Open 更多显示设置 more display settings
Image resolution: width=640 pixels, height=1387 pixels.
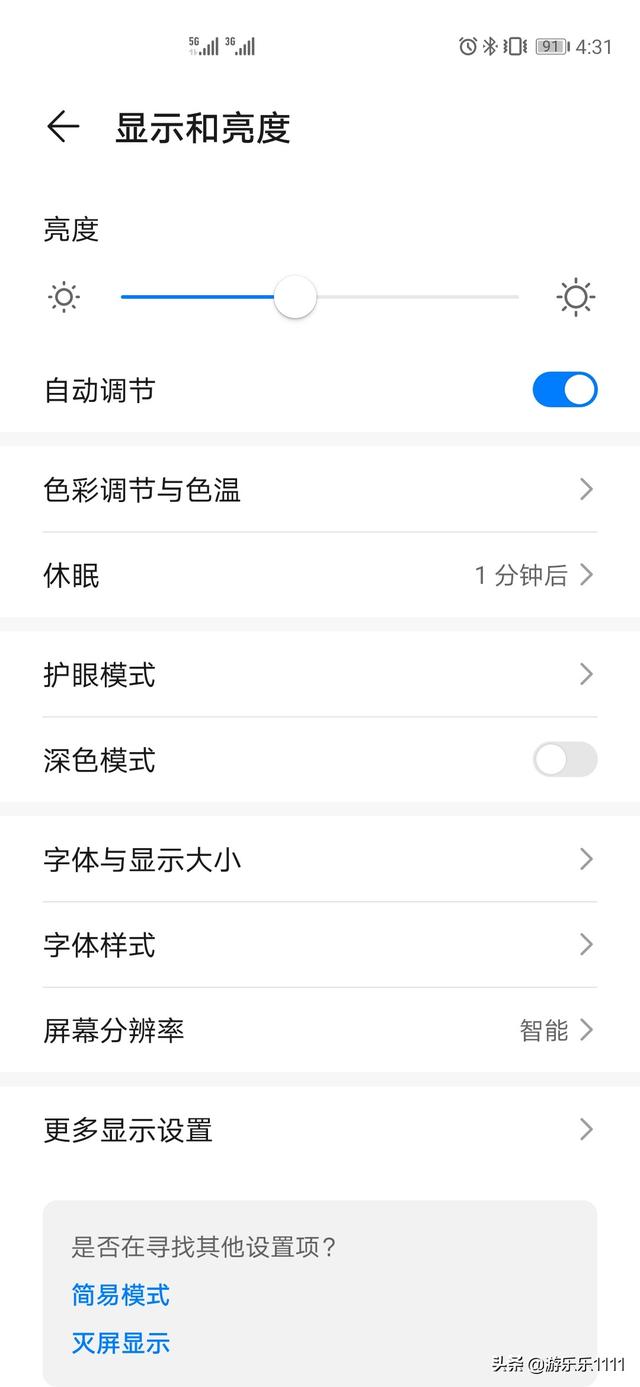click(320, 1130)
